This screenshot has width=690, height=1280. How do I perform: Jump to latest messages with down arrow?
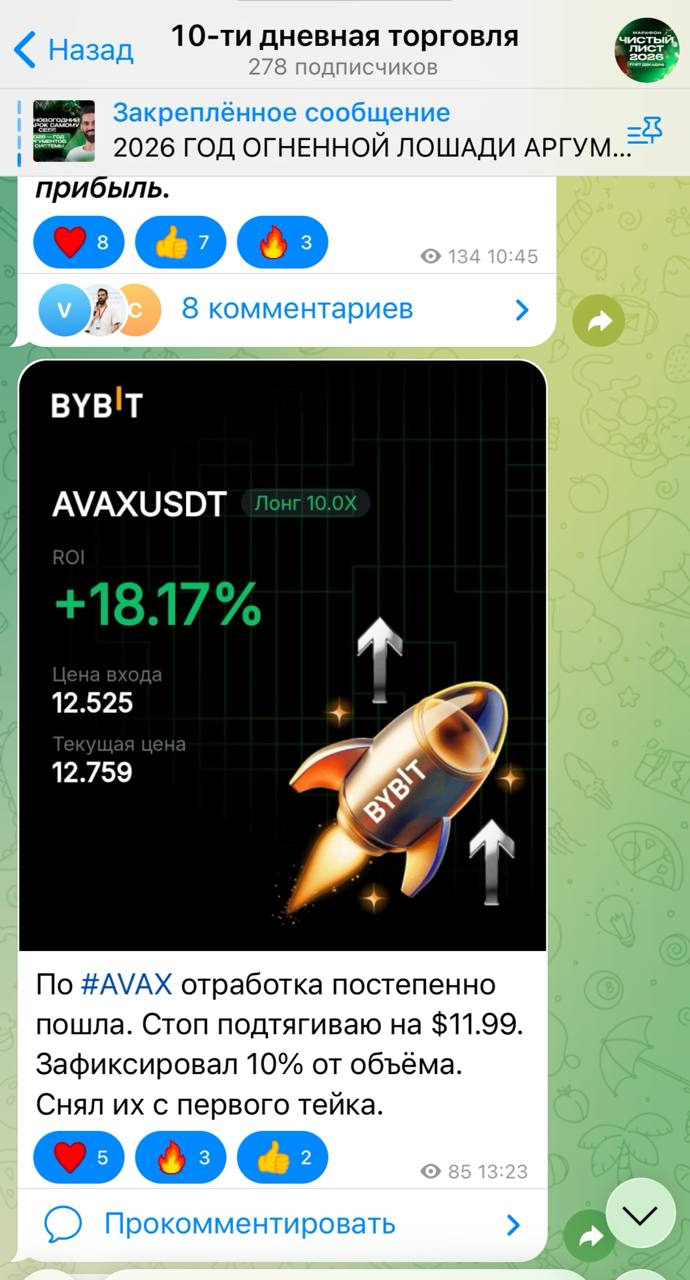641,1214
